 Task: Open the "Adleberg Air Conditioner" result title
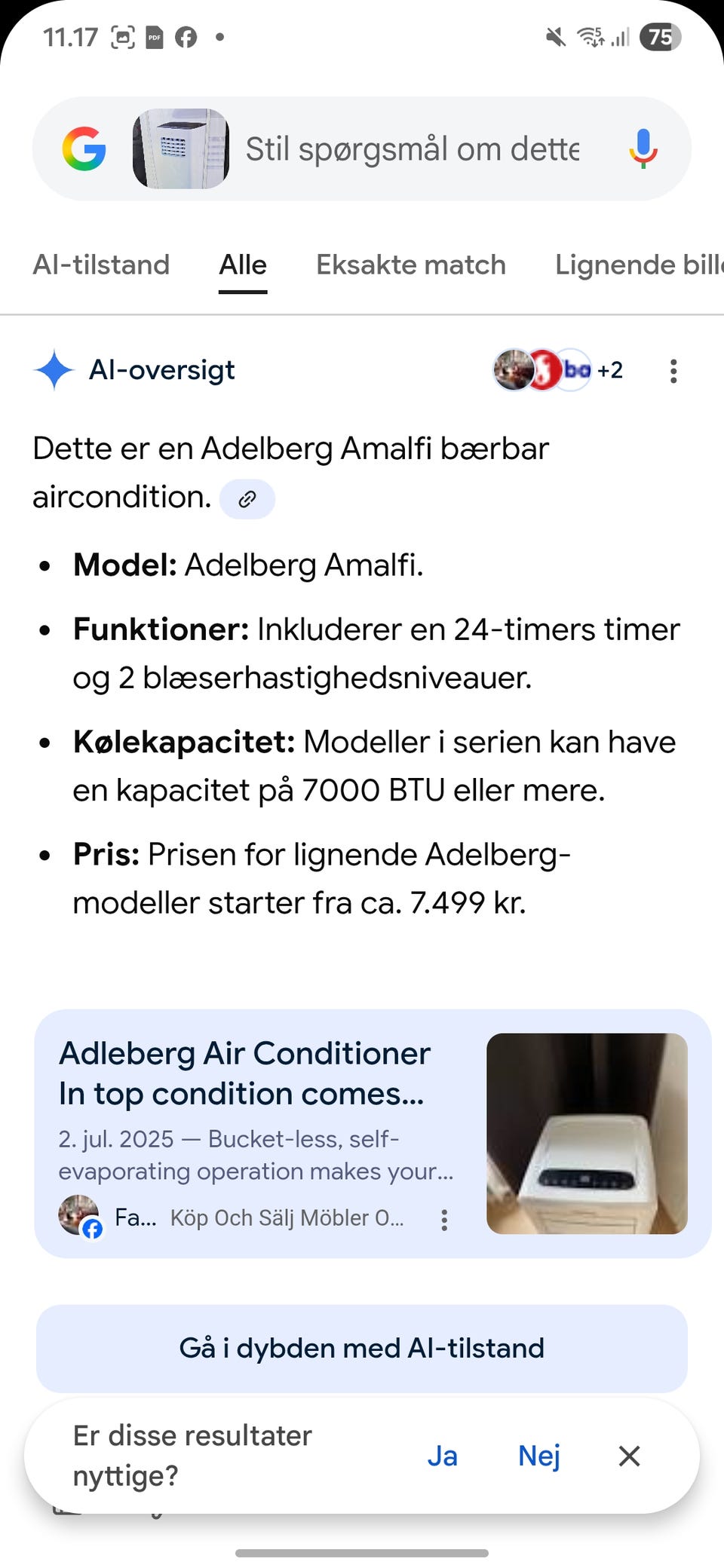[244, 1073]
